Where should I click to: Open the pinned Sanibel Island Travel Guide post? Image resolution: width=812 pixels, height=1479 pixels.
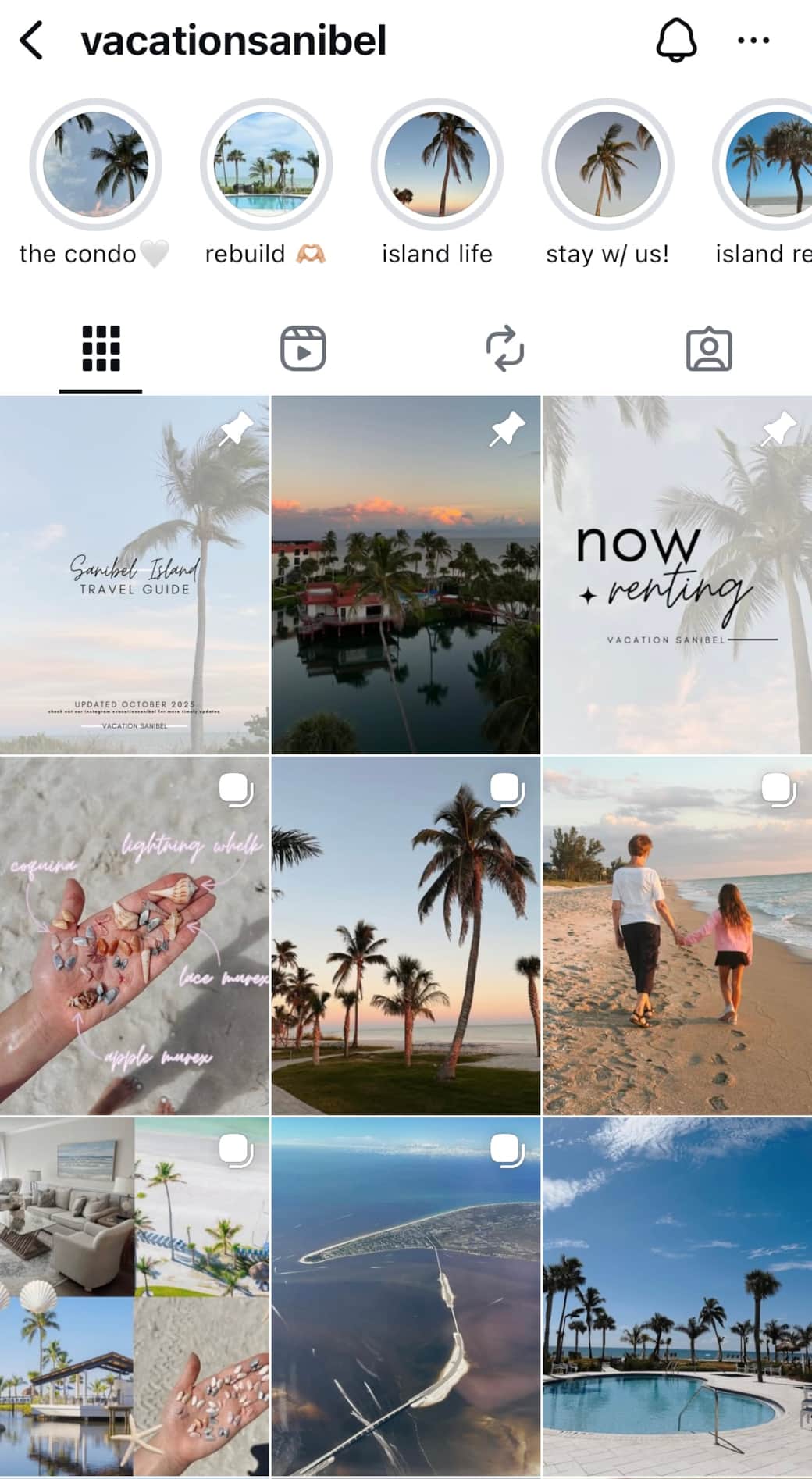click(x=134, y=575)
